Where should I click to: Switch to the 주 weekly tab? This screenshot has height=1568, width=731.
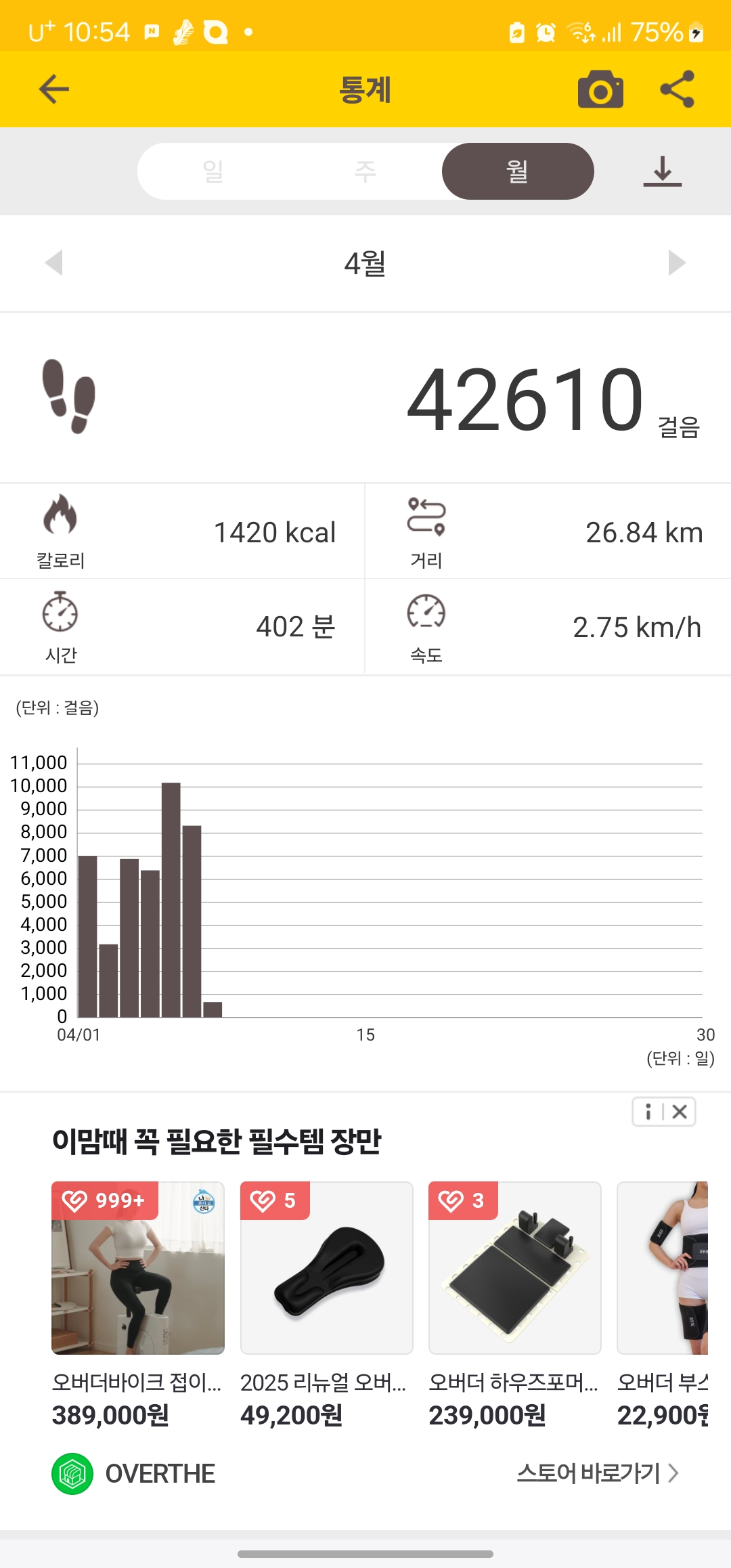(365, 171)
